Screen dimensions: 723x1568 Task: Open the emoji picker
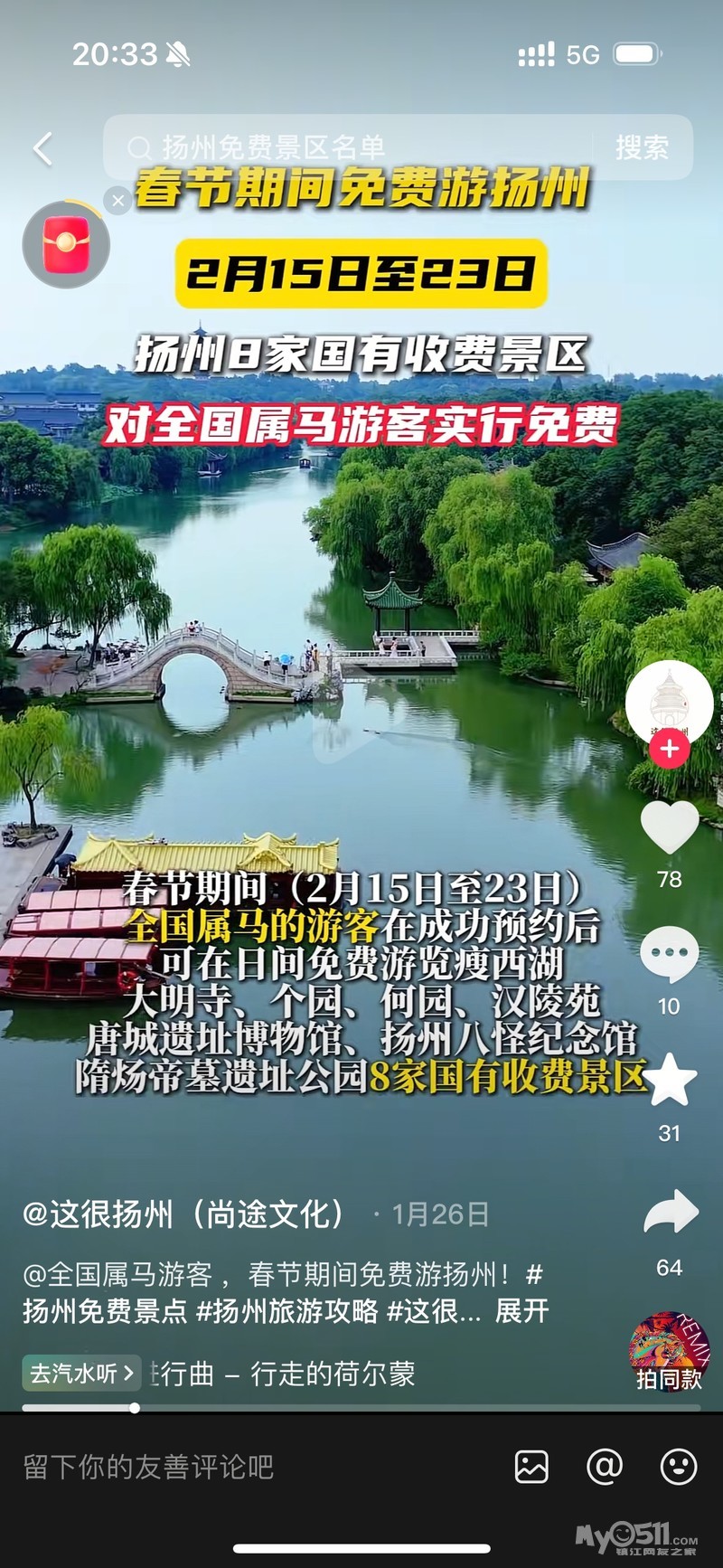(678, 1467)
